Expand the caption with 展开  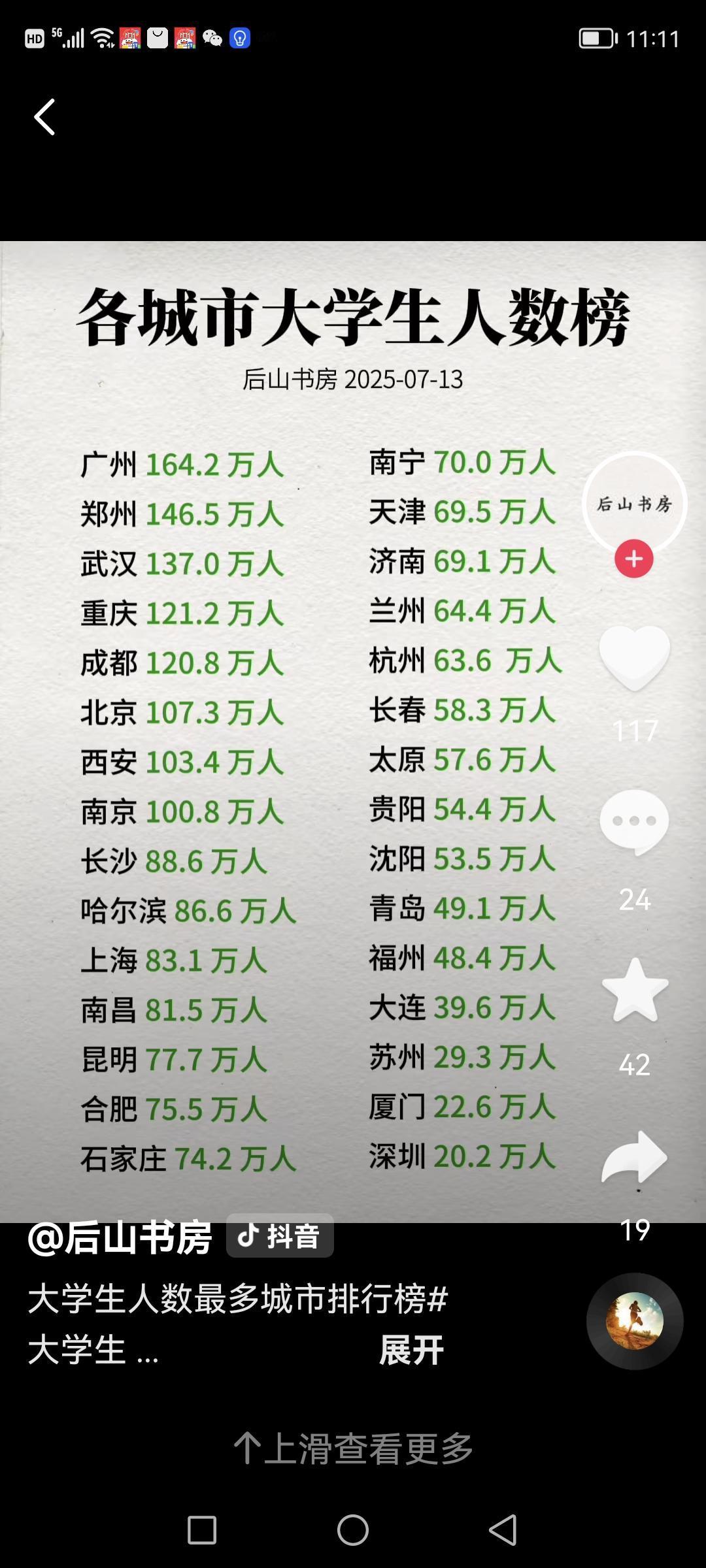tap(411, 1350)
